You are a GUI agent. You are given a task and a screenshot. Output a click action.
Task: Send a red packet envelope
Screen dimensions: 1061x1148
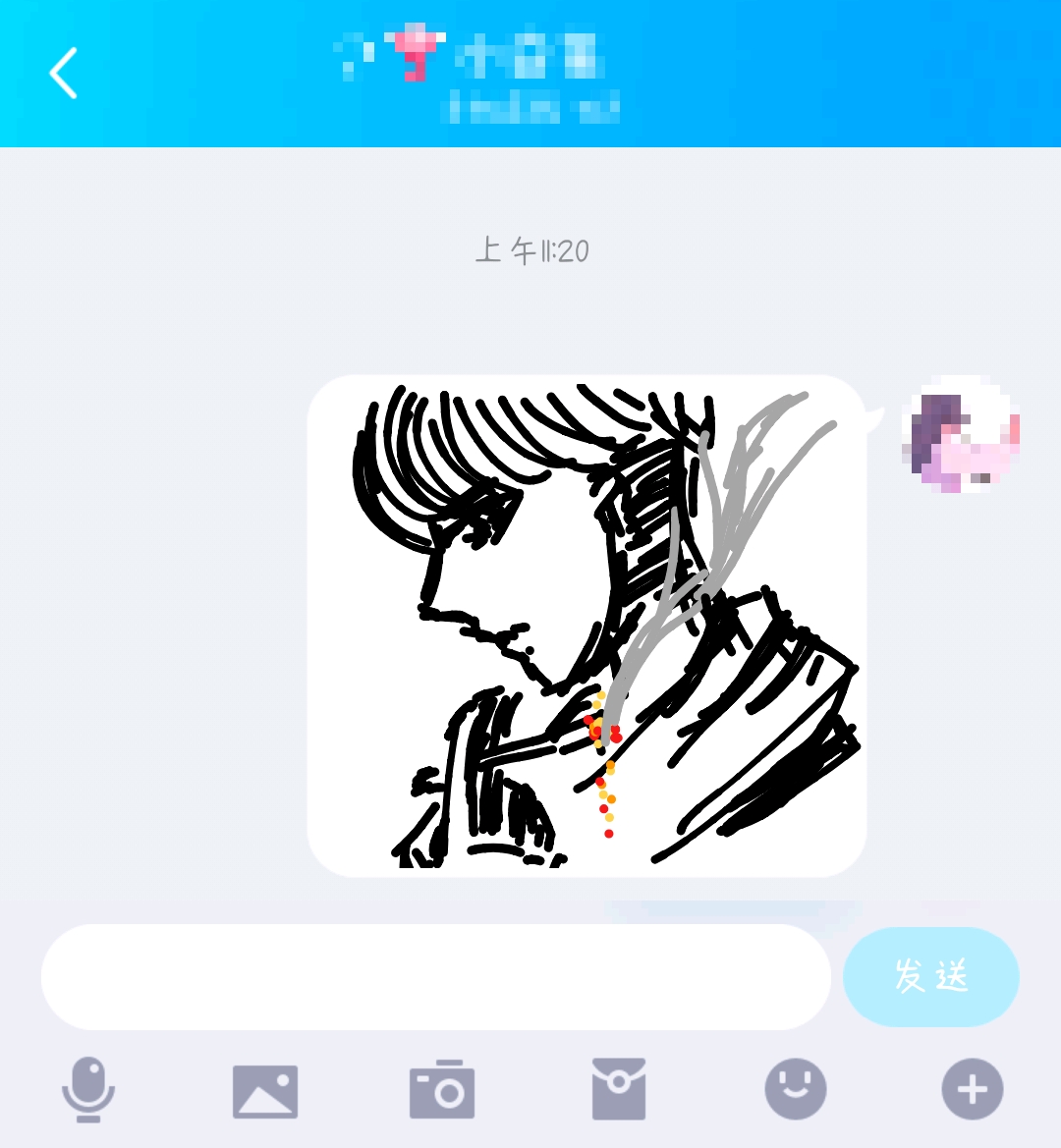[x=619, y=1089]
